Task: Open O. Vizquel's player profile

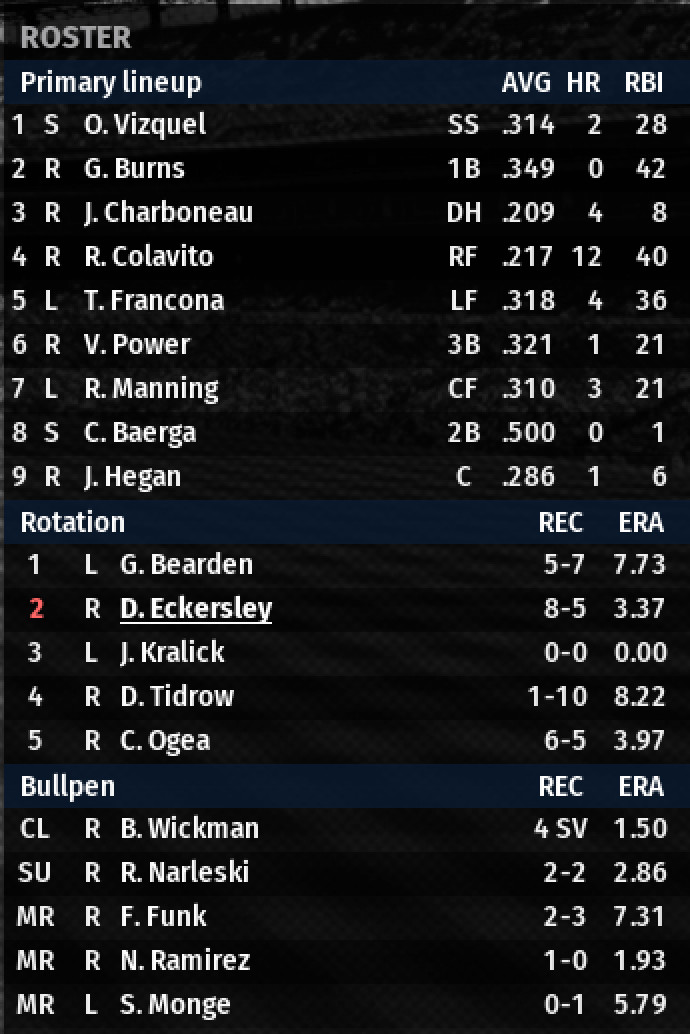Action: coord(145,124)
